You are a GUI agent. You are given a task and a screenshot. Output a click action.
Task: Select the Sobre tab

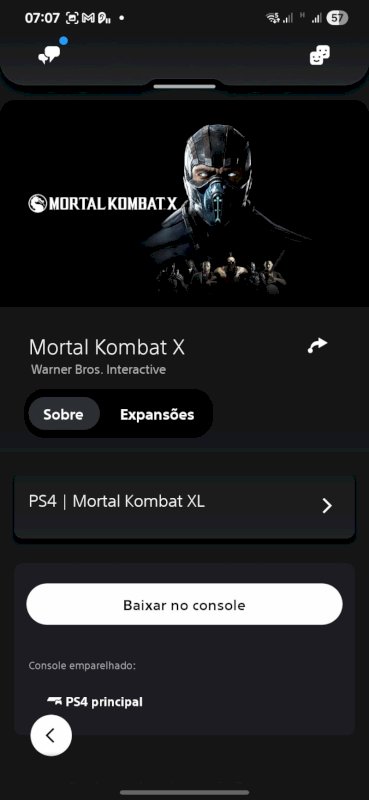point(63,414)
